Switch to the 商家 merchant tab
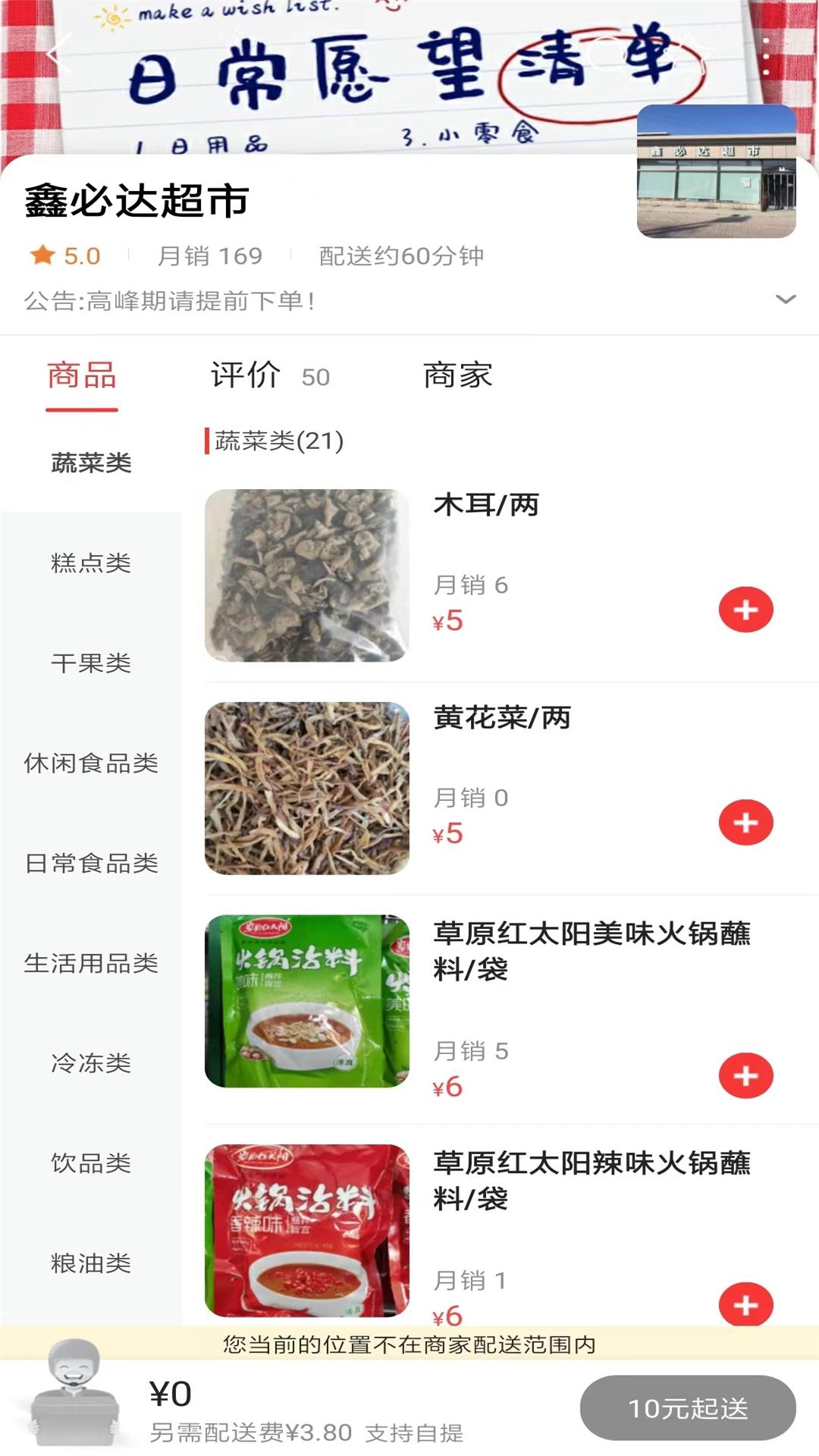The image size is (819, 1456). click(457, 375)
